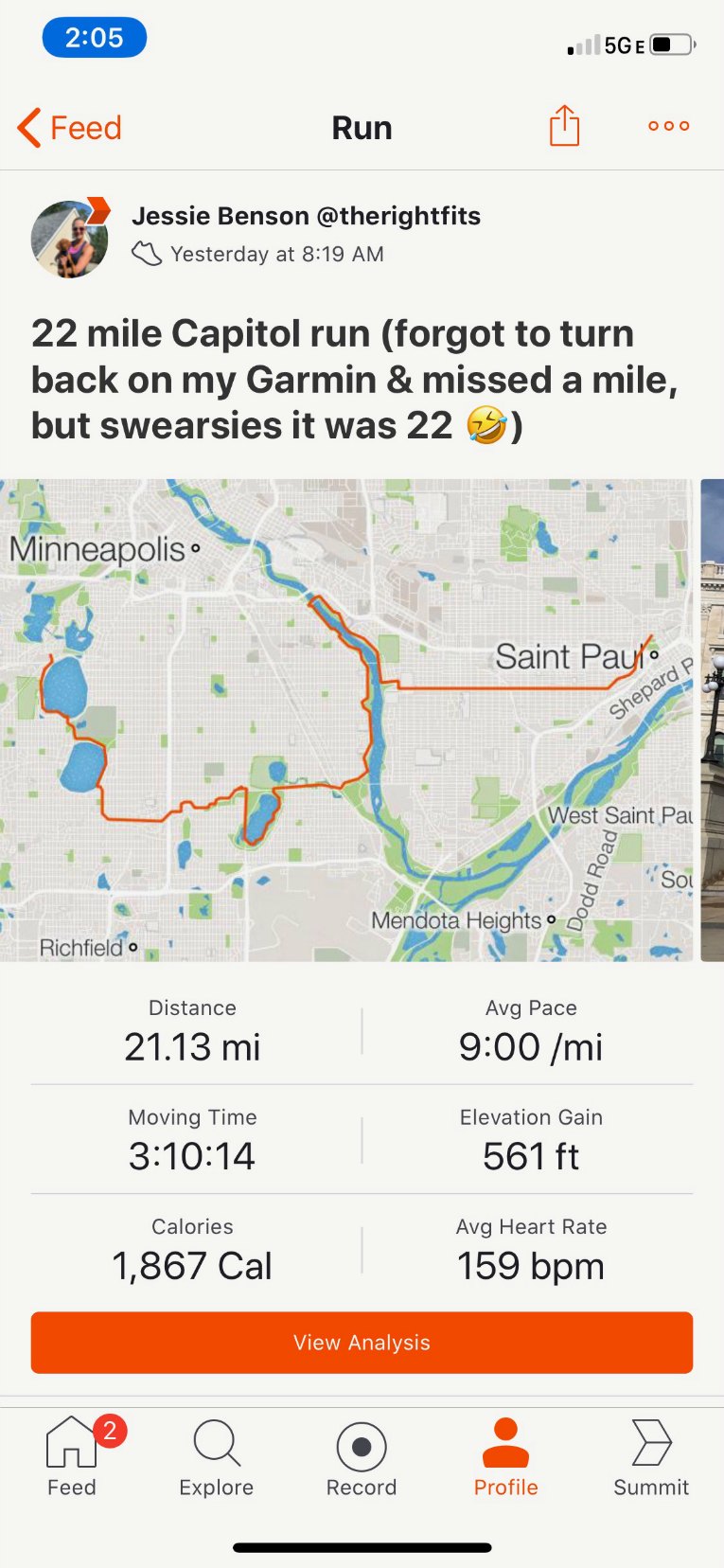
Task: Tap the View Analysis button
Action: (362, 1342)
